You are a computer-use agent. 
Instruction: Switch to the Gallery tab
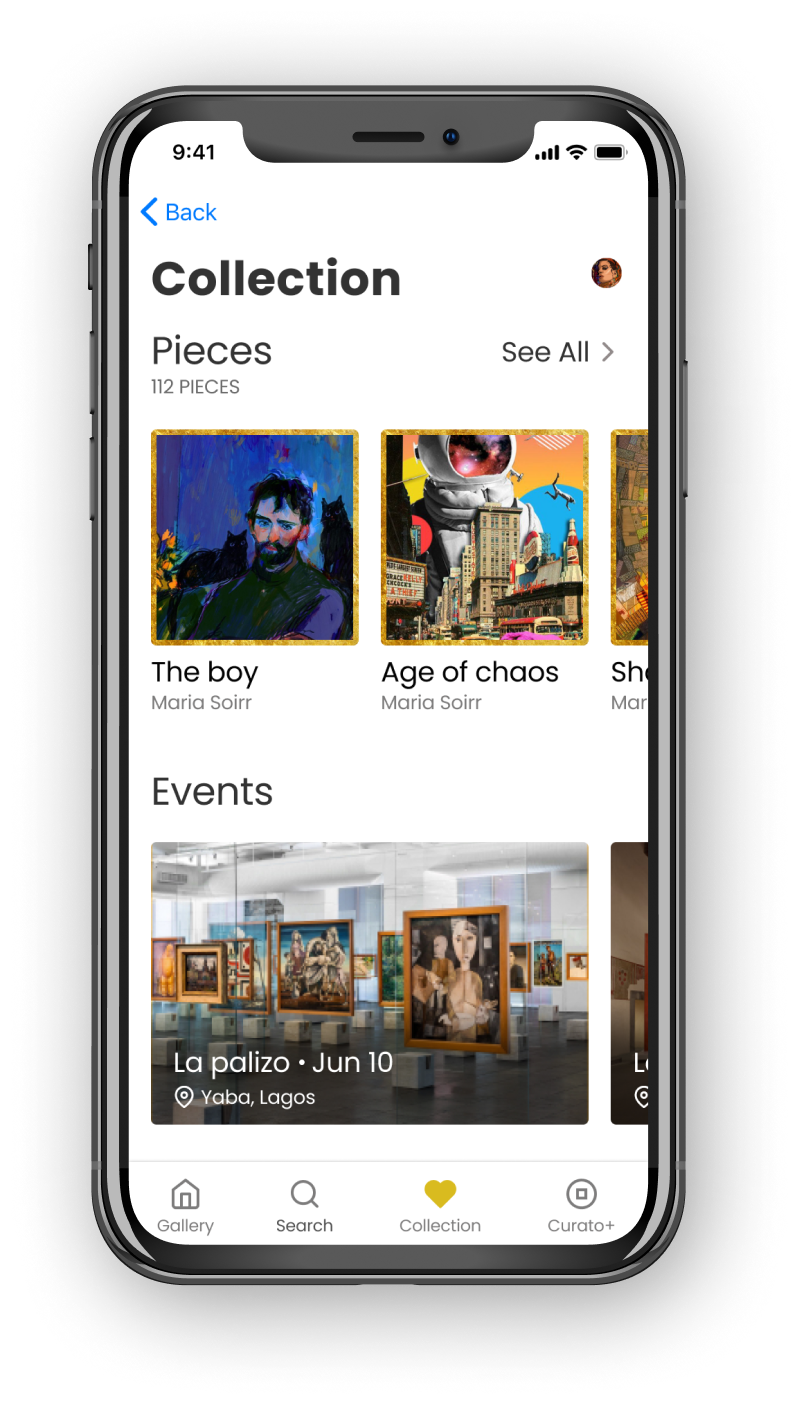(x=185, y=1205)
